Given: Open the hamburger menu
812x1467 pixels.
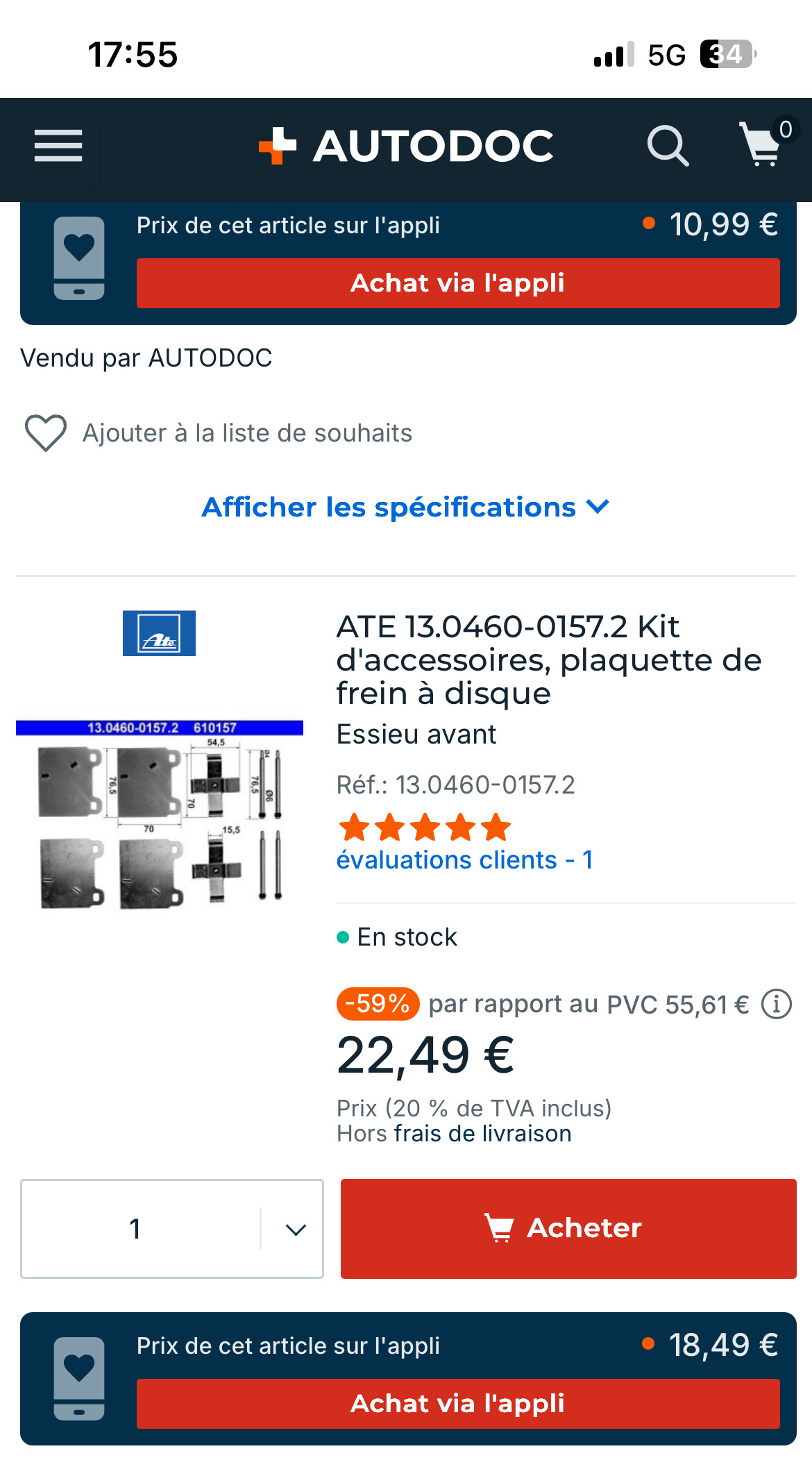Looking at the screenshot, I should (x=58, y=146).
